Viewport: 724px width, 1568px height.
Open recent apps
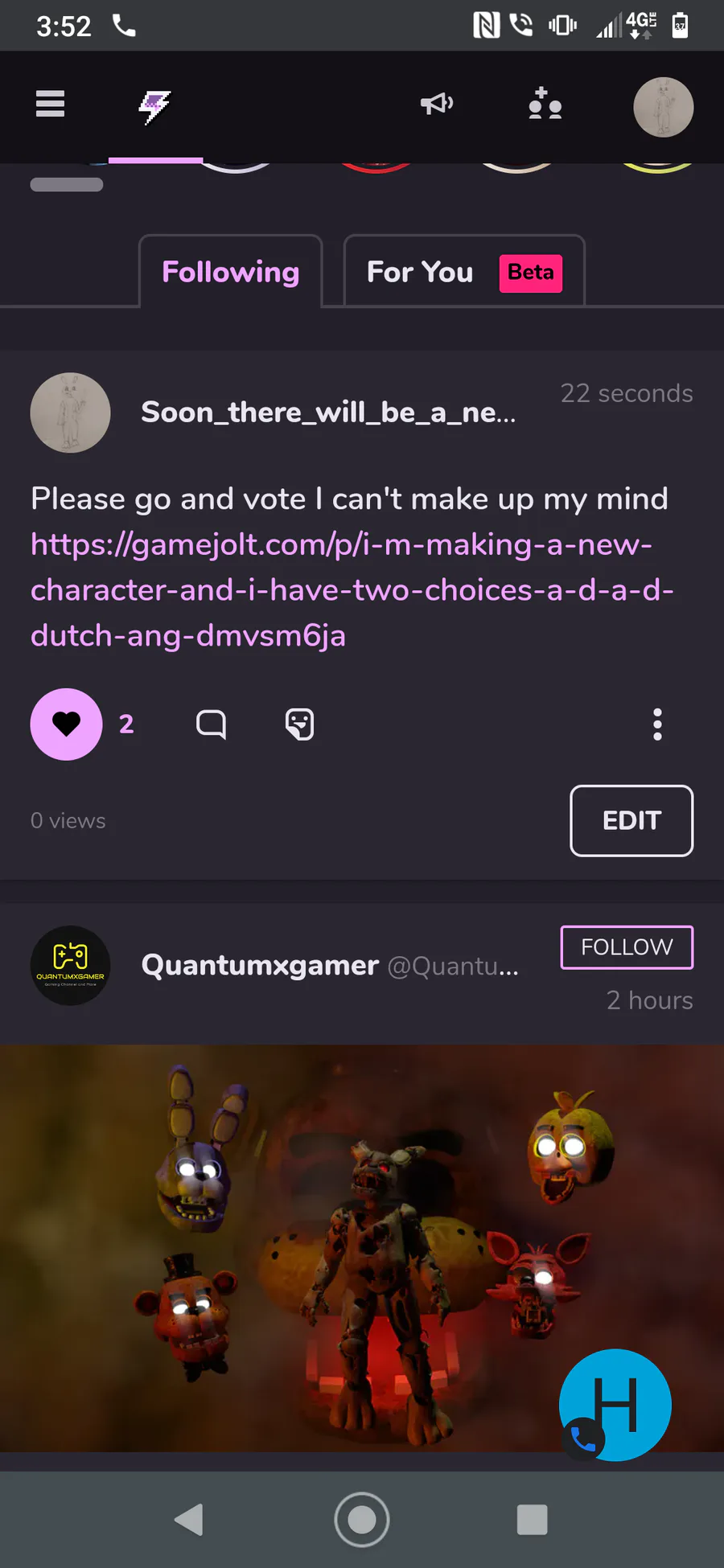[x=532, y=1520]
